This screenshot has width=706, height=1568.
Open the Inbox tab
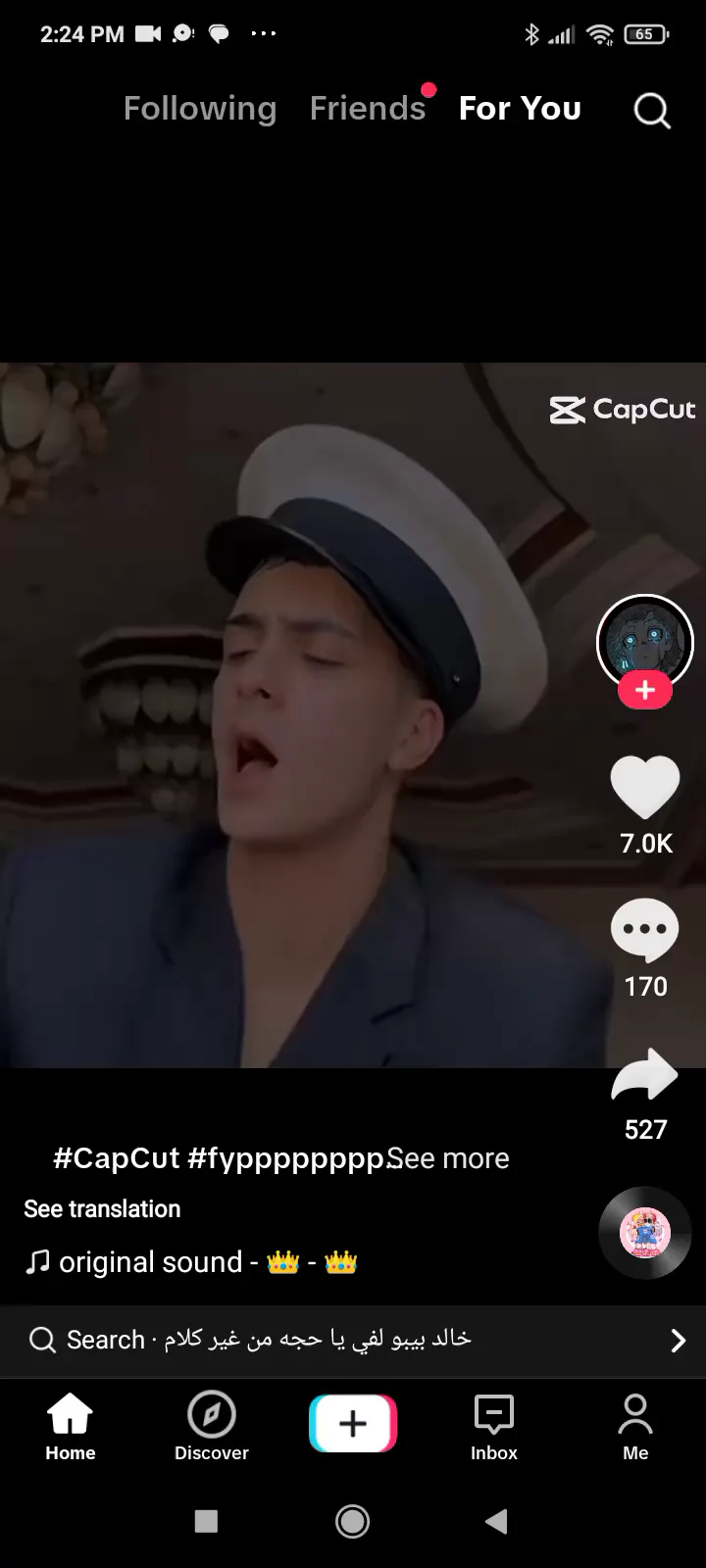coord(494,1427)
